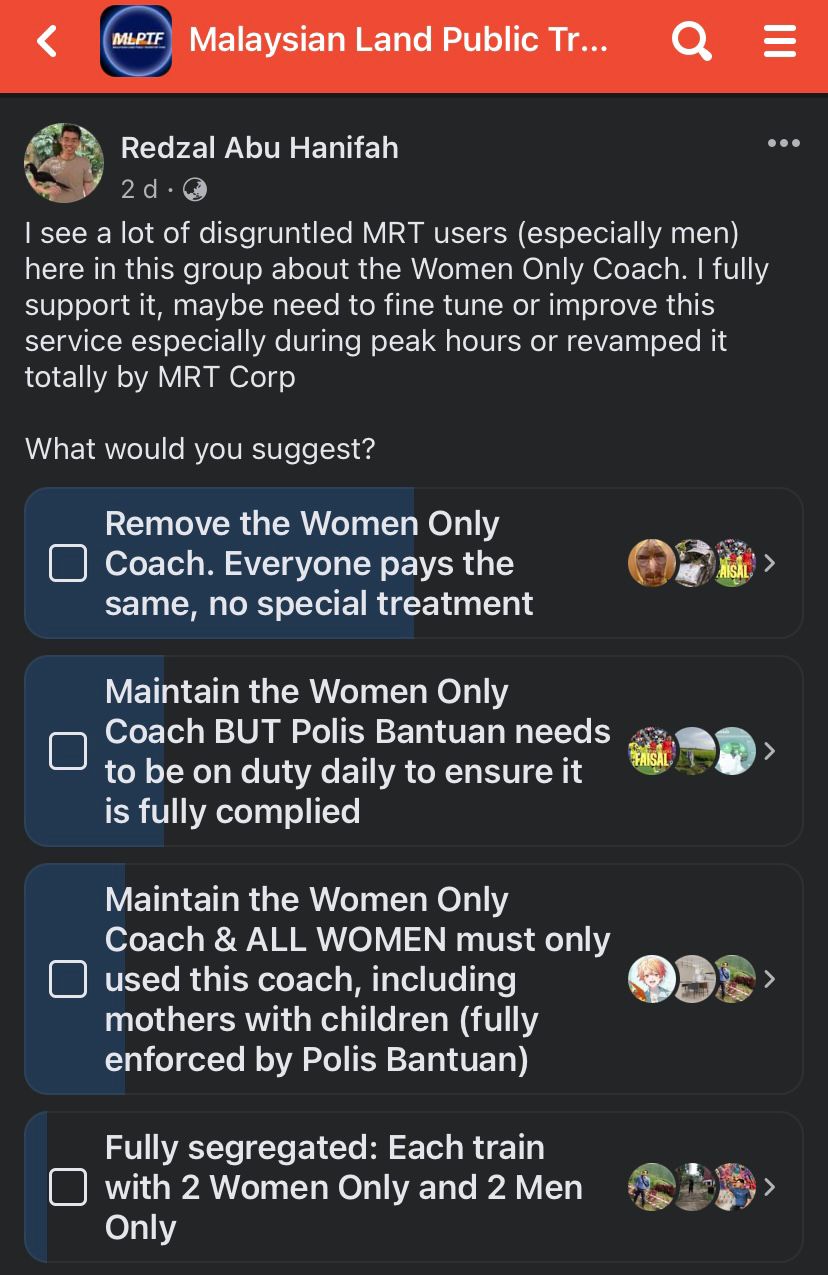Check the 'Fully segregated' poll option
Screen dimensions: 828x1275
(x=68, y=1187)
